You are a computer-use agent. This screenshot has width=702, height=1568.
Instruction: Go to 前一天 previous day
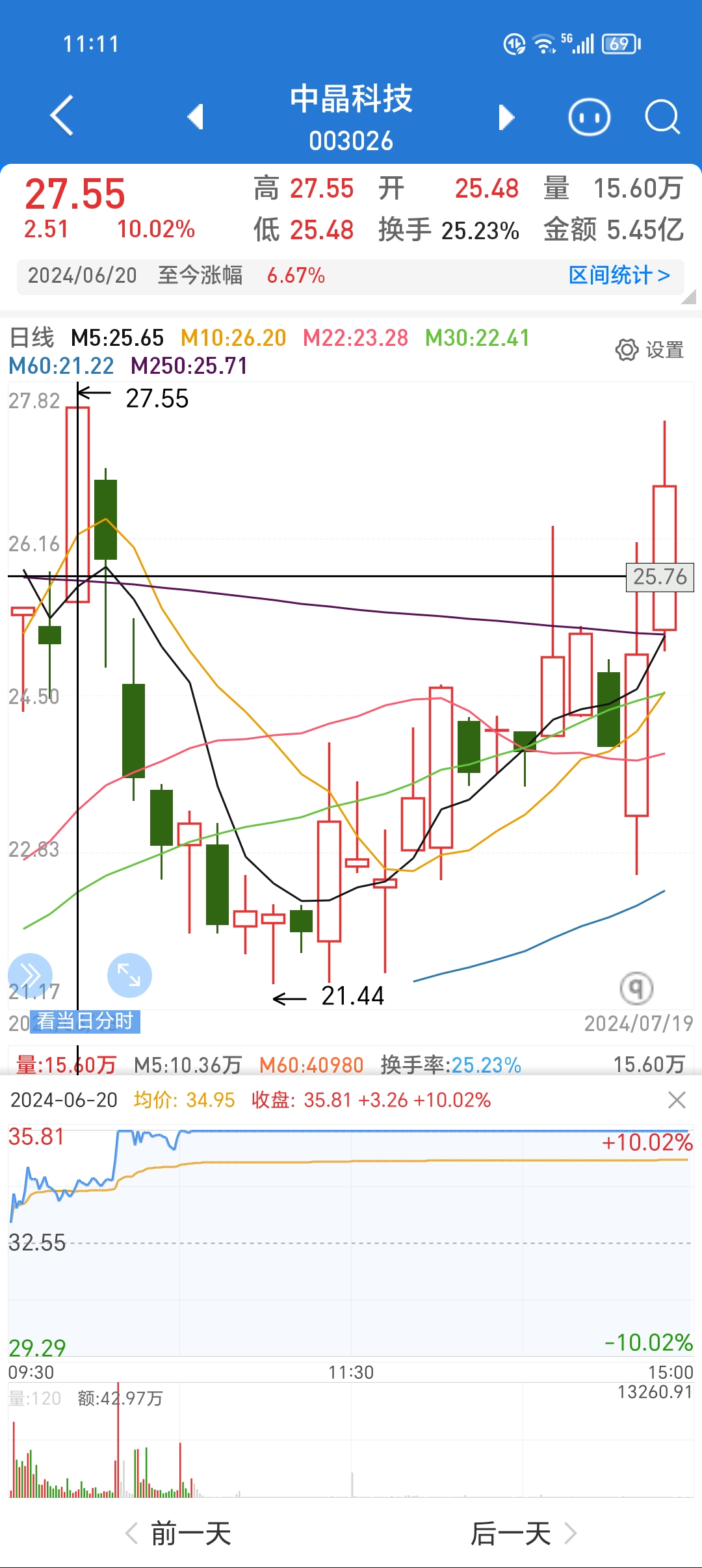tap(179, 1534)
